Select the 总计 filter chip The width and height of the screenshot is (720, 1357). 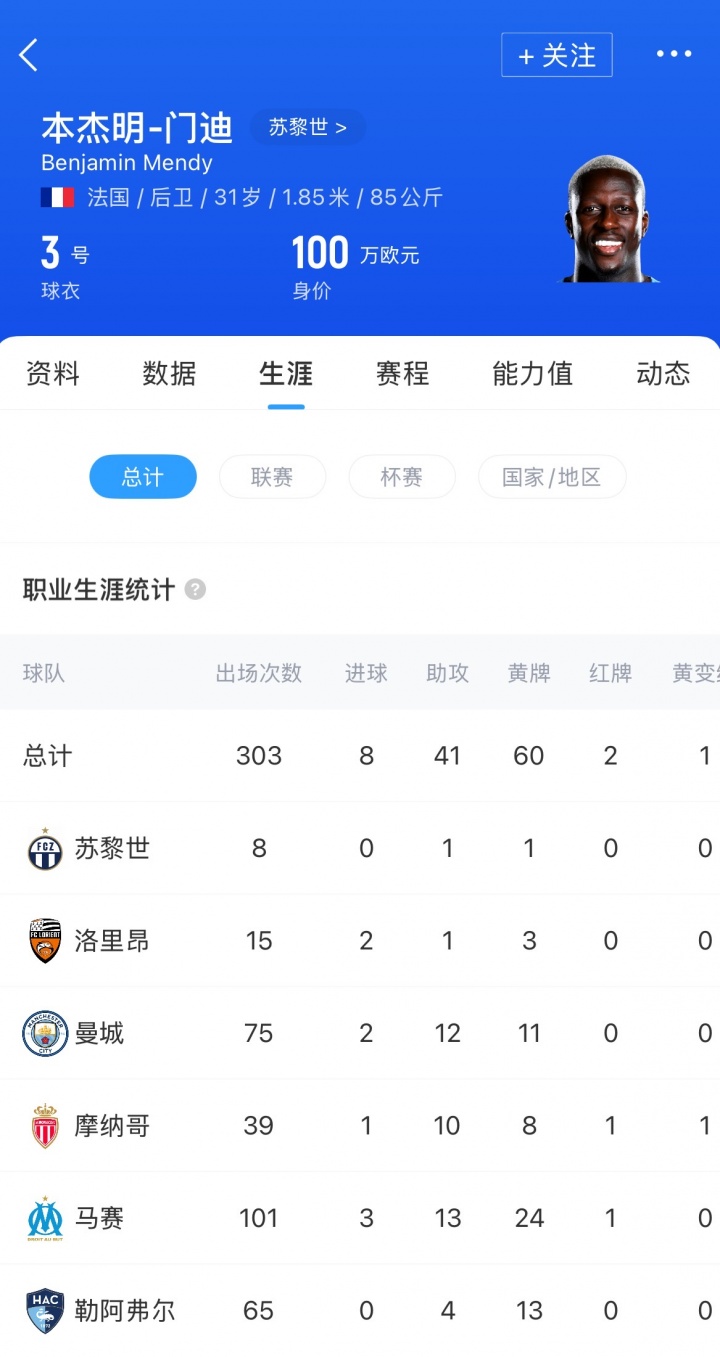143,477
